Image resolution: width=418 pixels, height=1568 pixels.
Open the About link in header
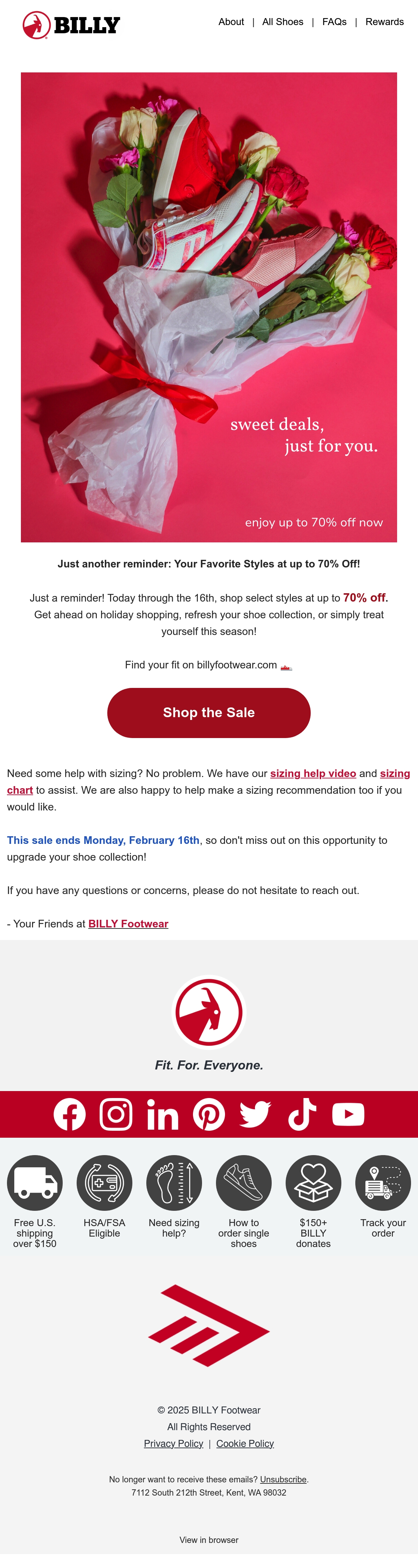pyautogui.click(x=231, y=22)
